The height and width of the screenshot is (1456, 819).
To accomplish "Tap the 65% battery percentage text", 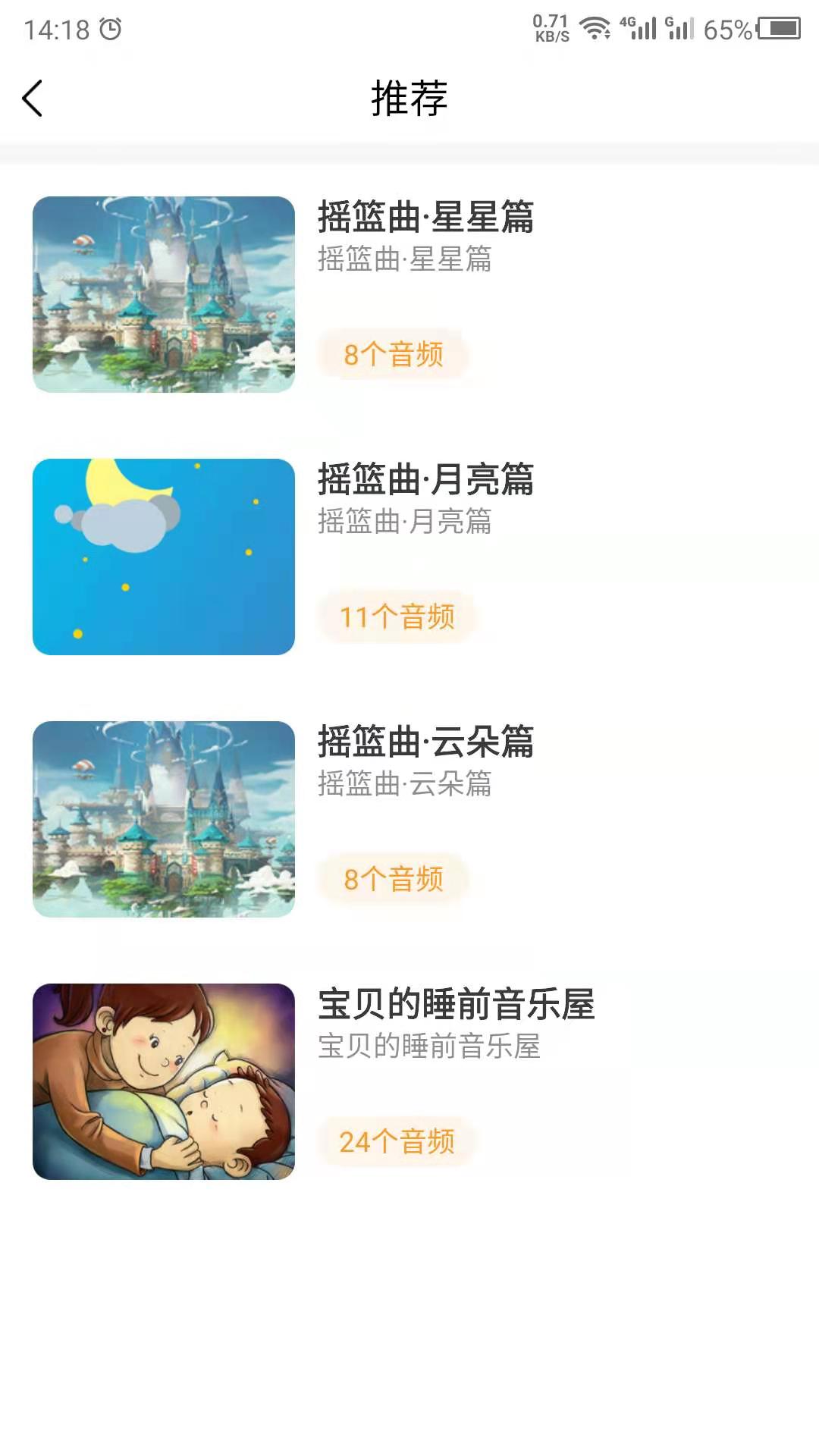I will coord(729,29).
